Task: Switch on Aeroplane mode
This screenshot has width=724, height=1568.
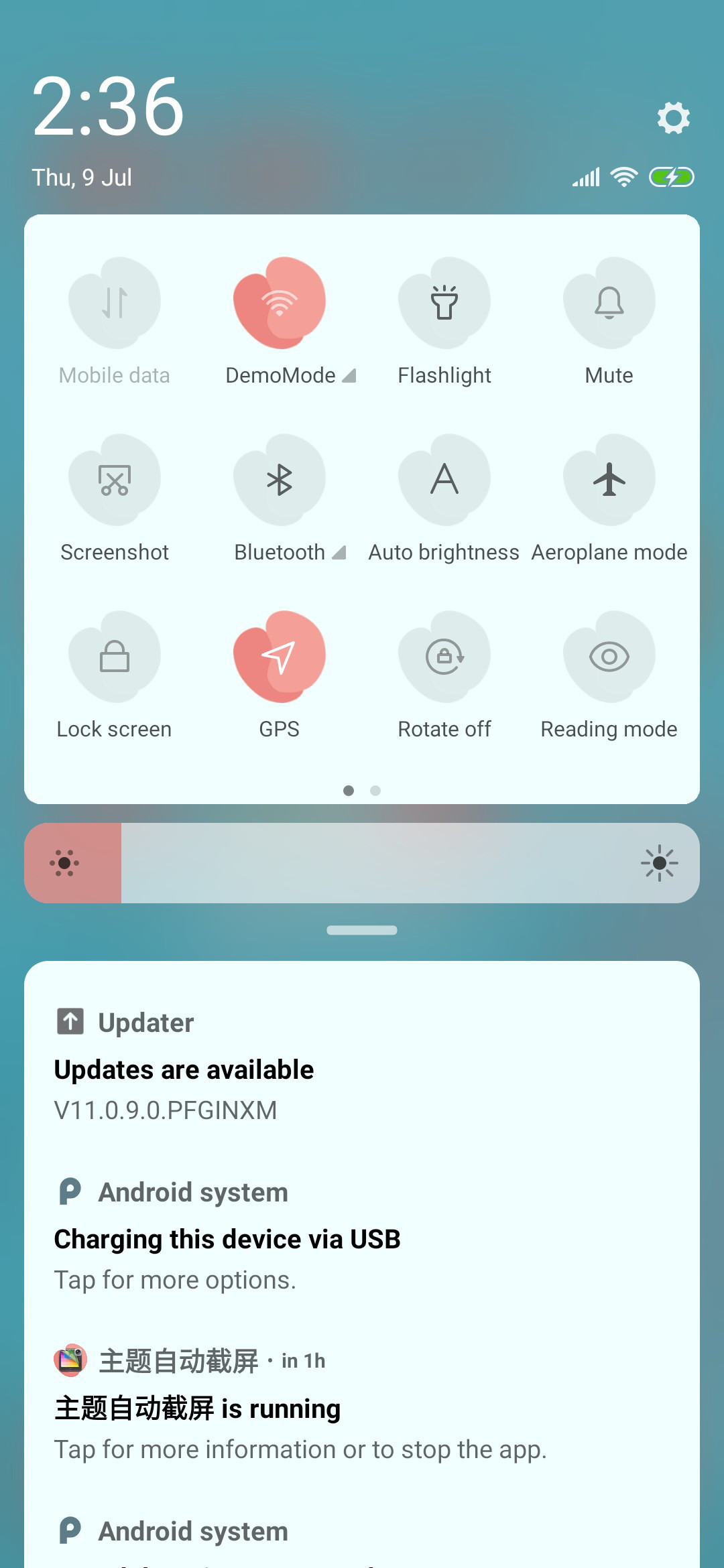Action: (609, 480)
